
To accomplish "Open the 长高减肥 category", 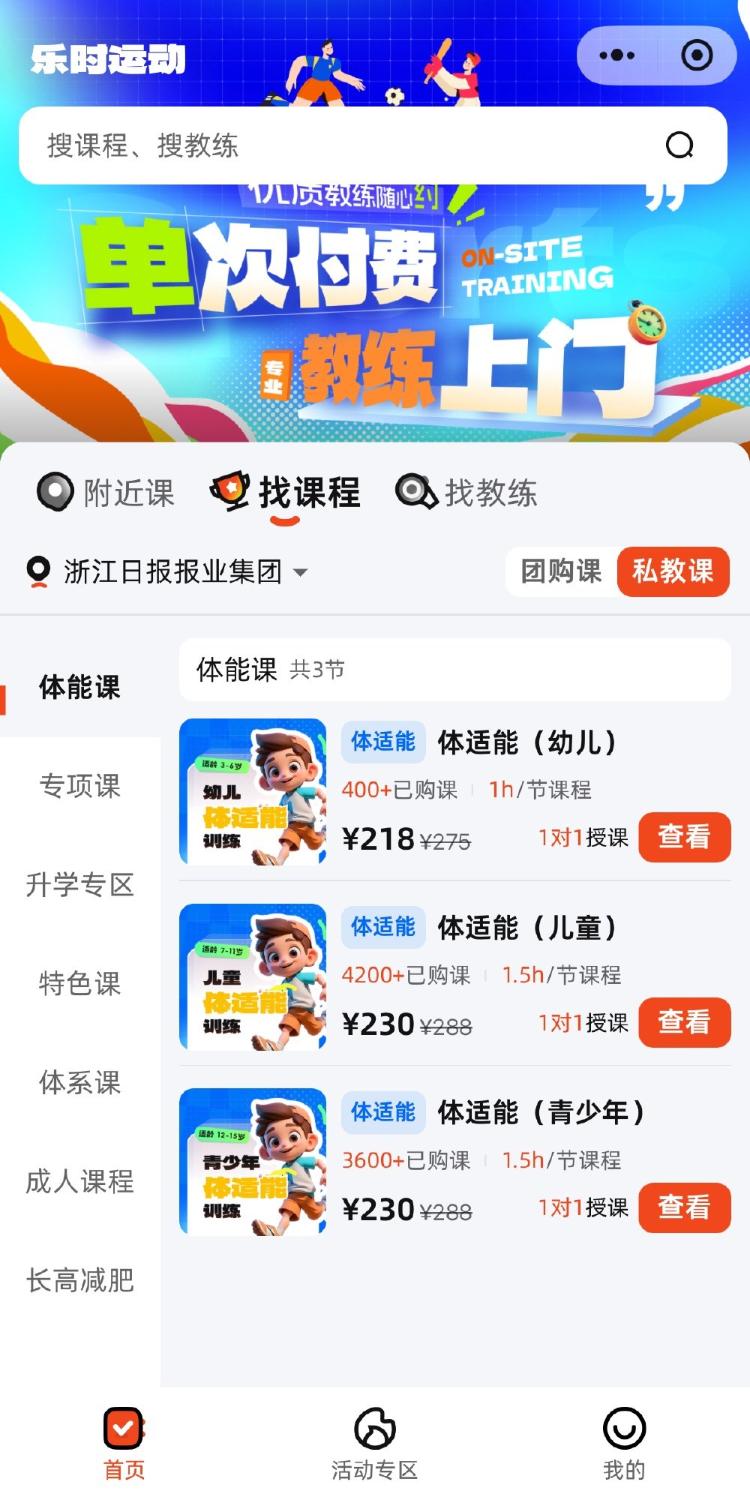I will coord(80,1280).
